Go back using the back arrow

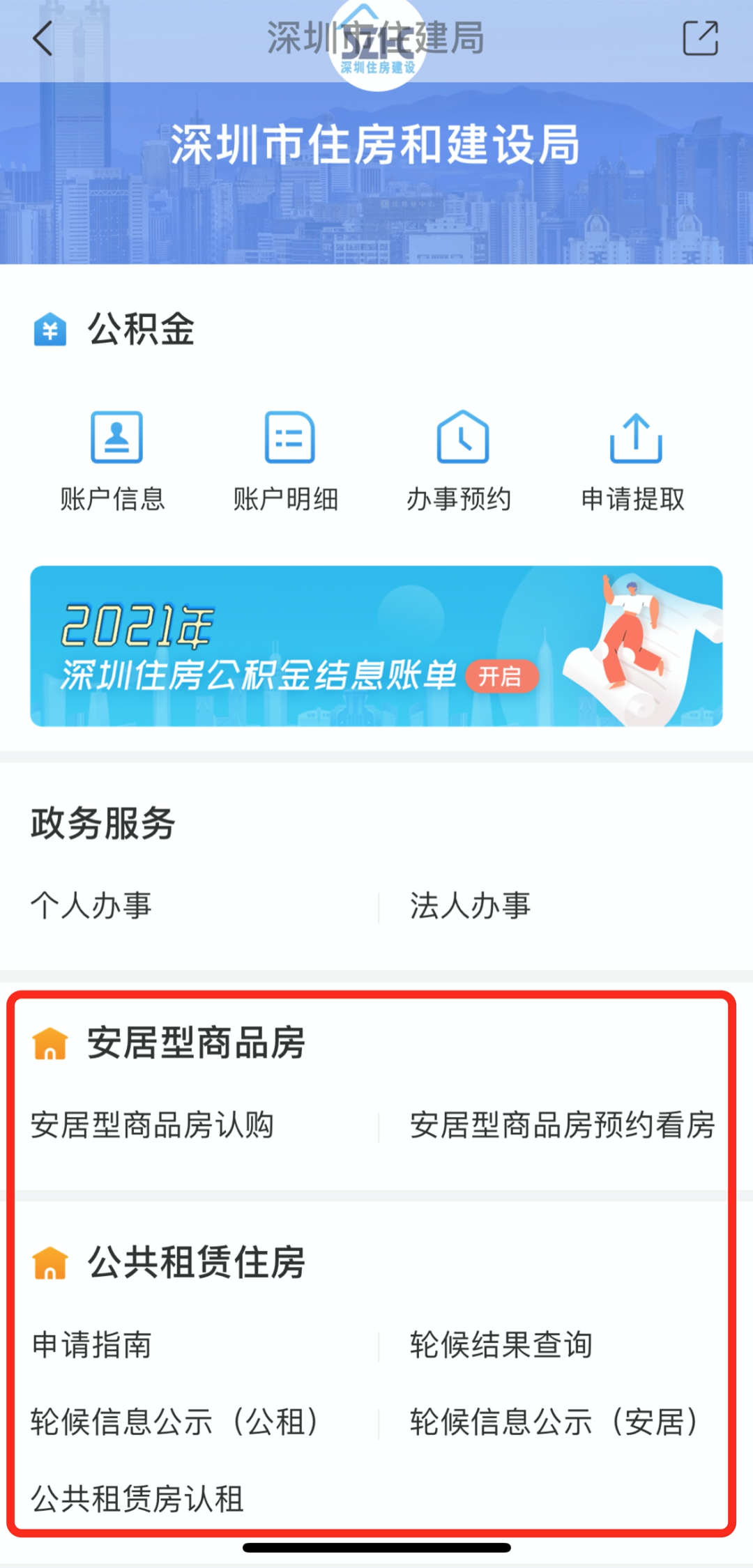43,38
